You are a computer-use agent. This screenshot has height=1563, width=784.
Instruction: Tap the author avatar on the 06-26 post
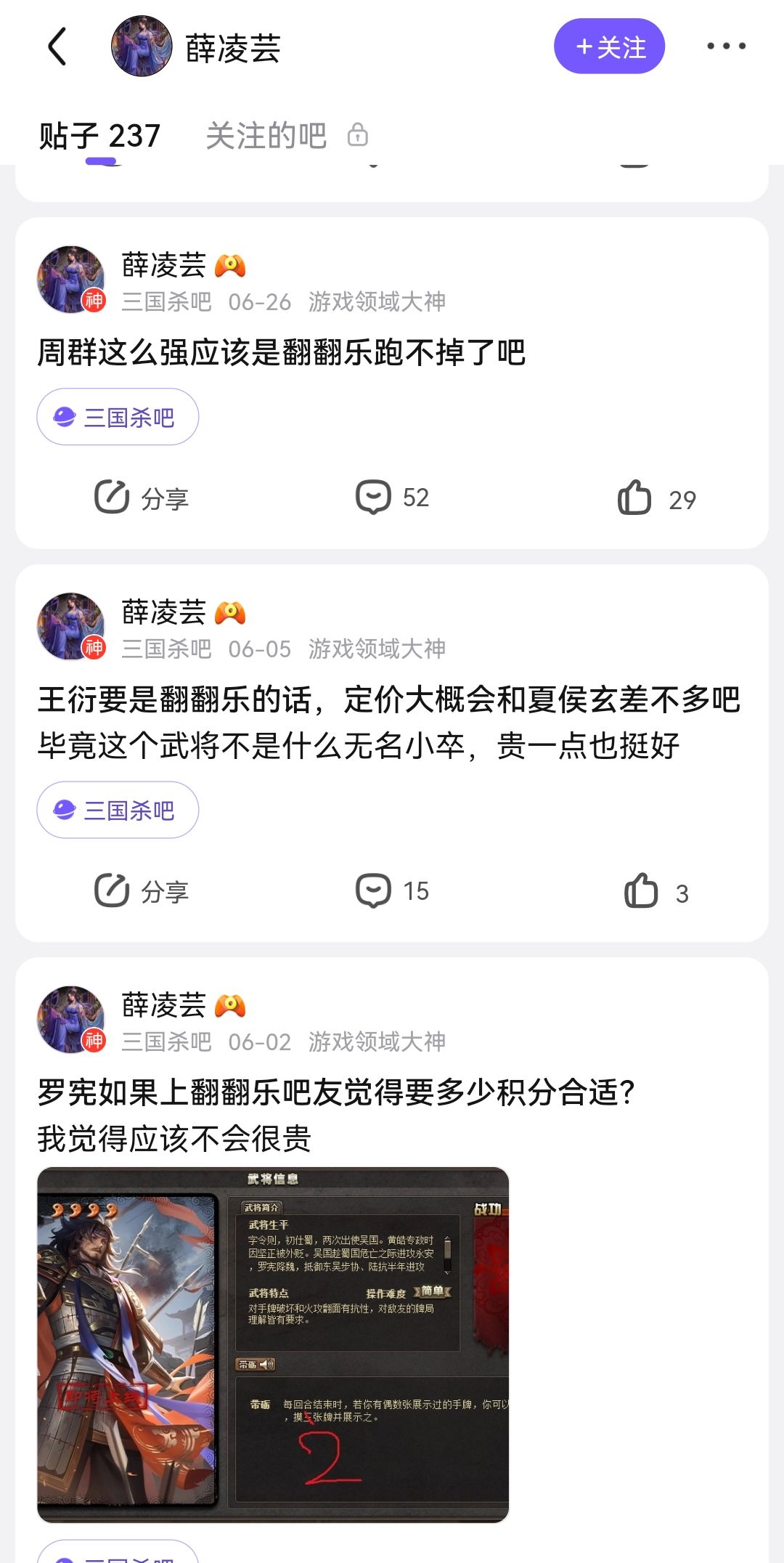tap(71, 280)
